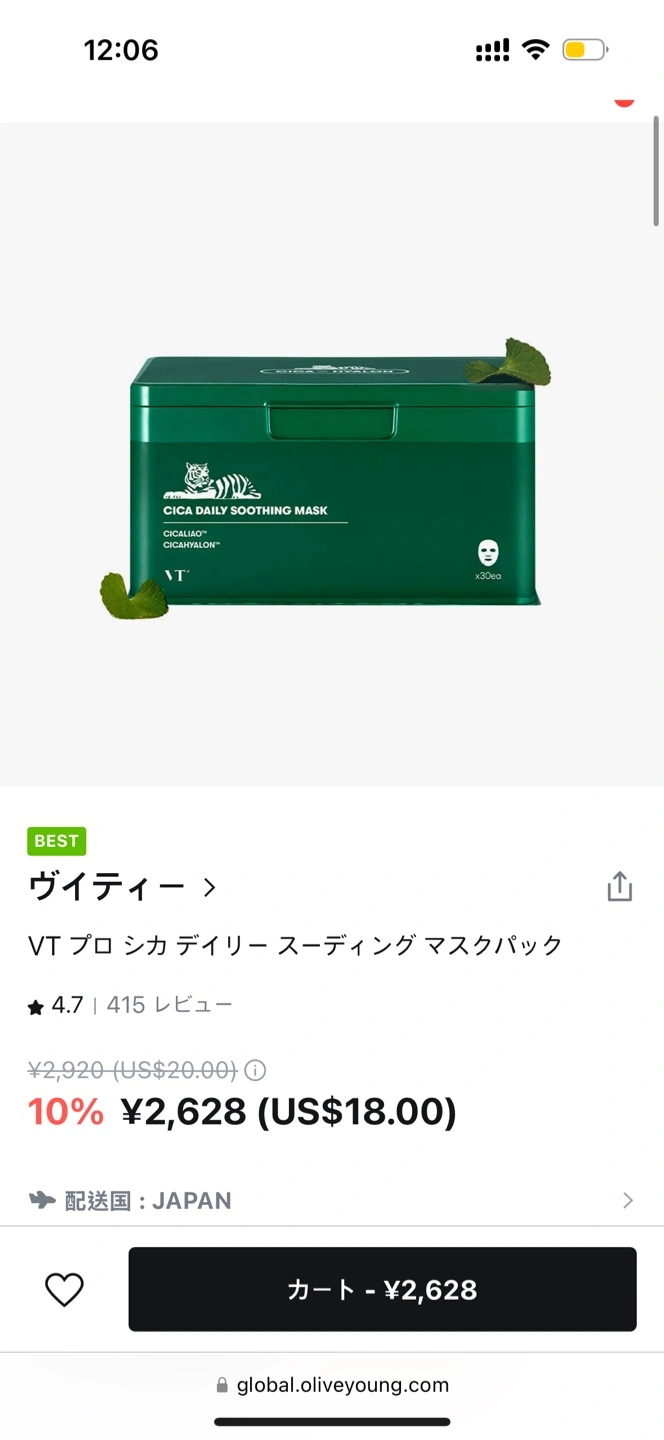Add to cart for ¥2,628
The height and width of the screenshot is (1440, 664).
382,1290
